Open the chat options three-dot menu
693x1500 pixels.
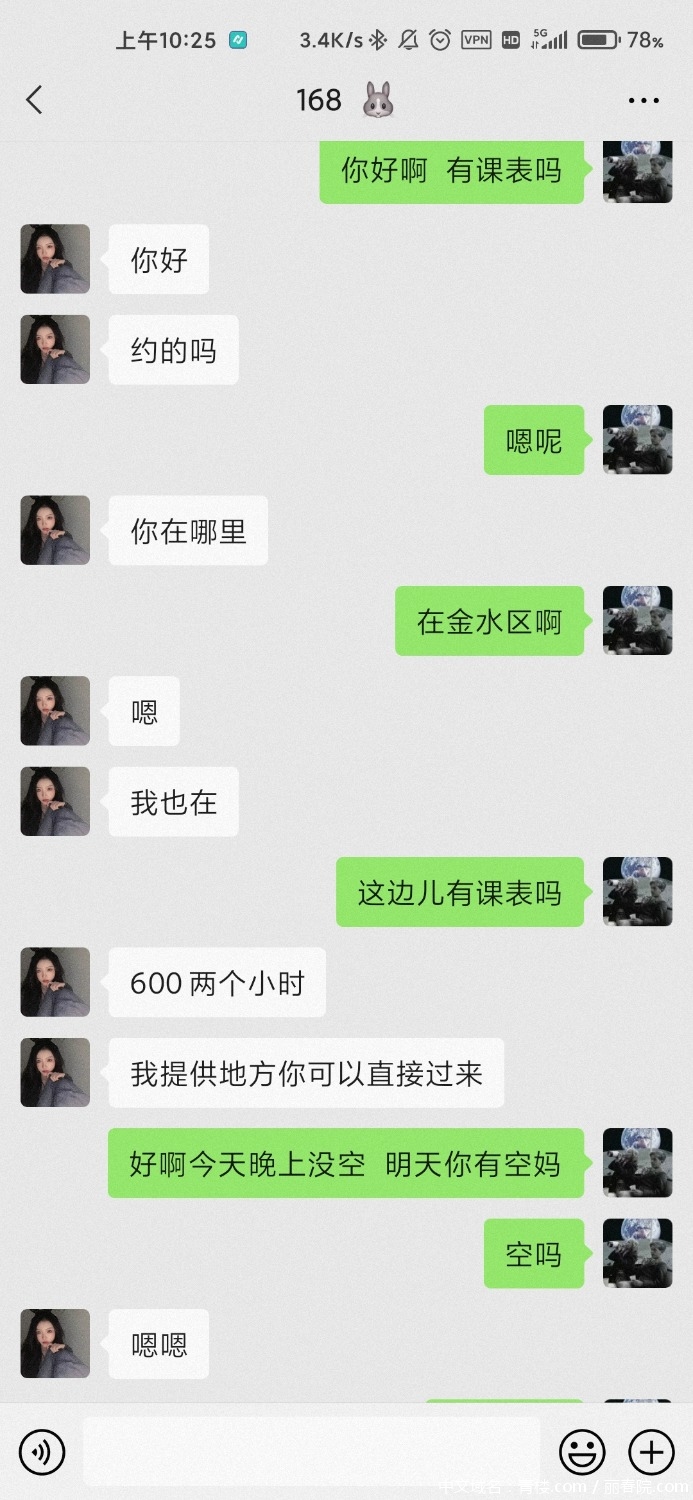tap(643, 100)
